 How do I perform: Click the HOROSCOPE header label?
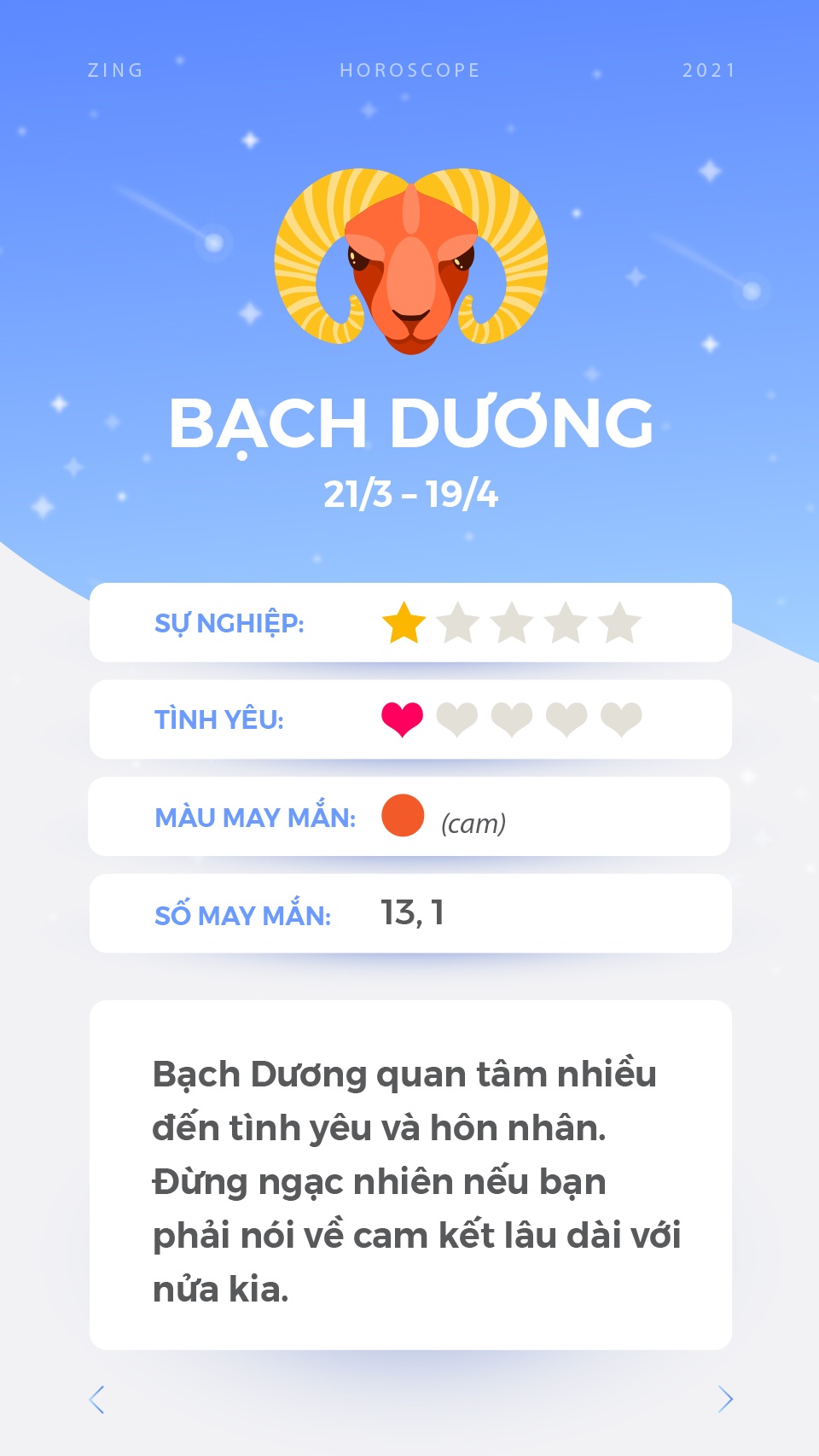(x=409, y=71)
